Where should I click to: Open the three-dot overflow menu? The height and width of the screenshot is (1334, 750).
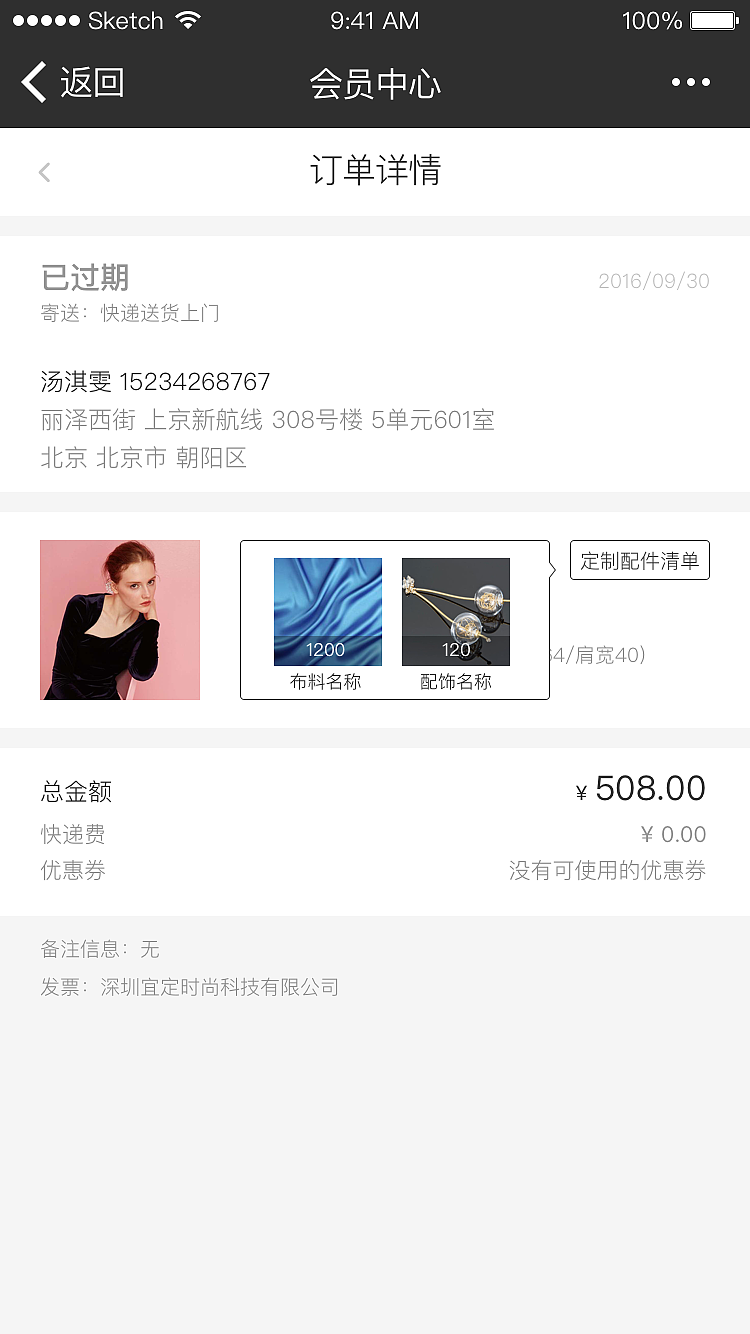tap(690, 82)
